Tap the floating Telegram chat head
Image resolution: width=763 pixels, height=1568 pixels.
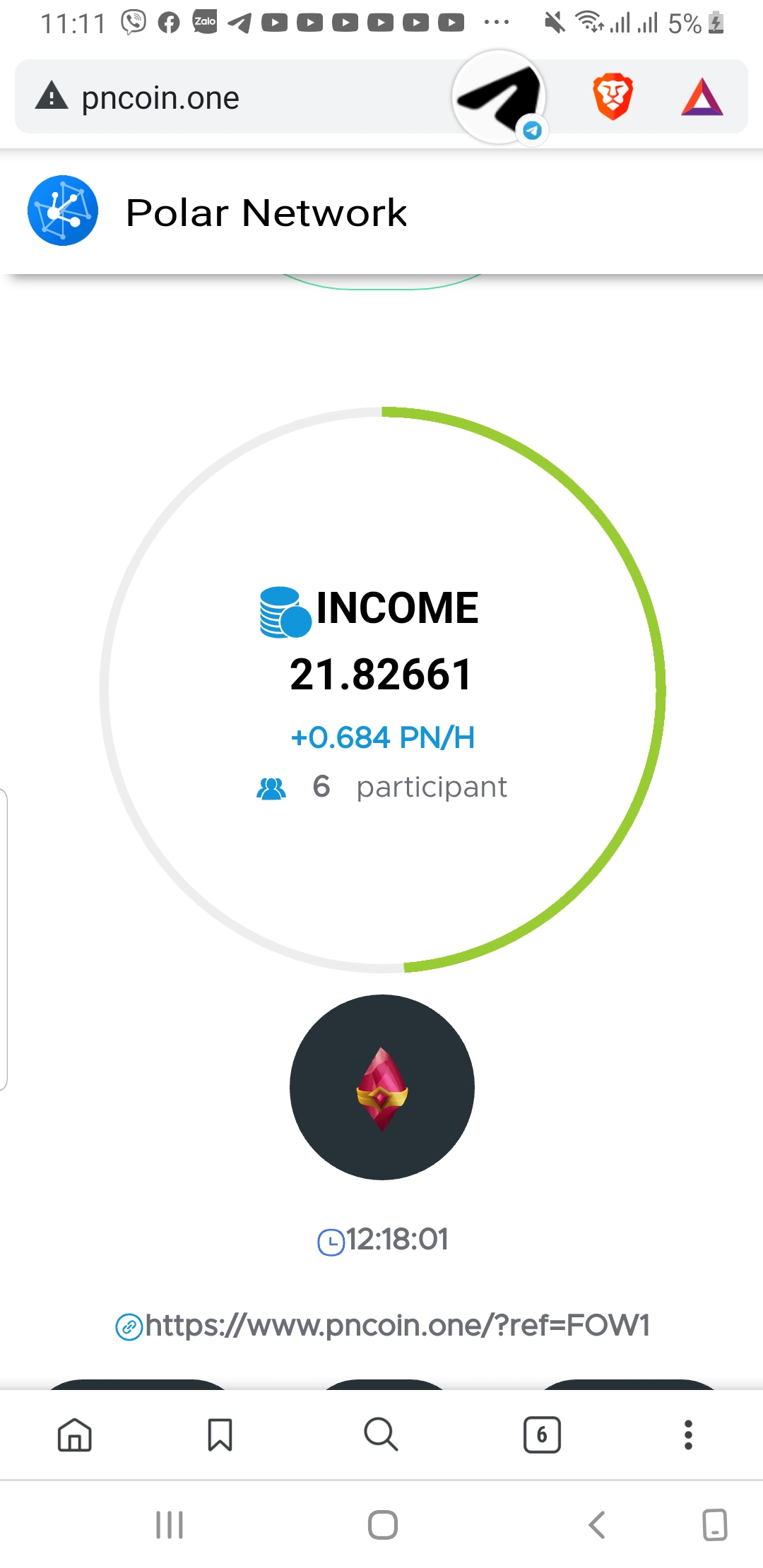pyautogui.click(x=499, y=97)
